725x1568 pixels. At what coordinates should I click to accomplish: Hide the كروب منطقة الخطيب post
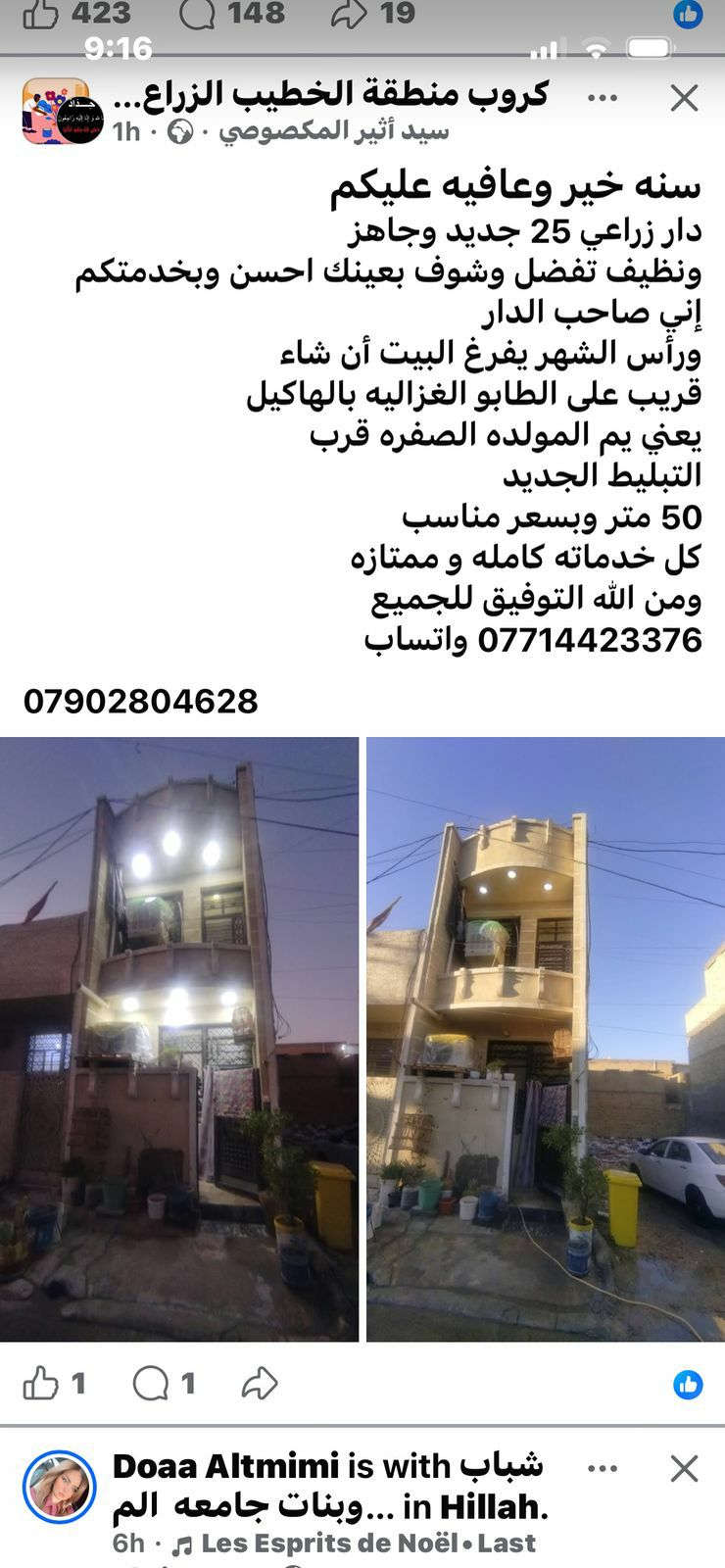pos(684,97)
